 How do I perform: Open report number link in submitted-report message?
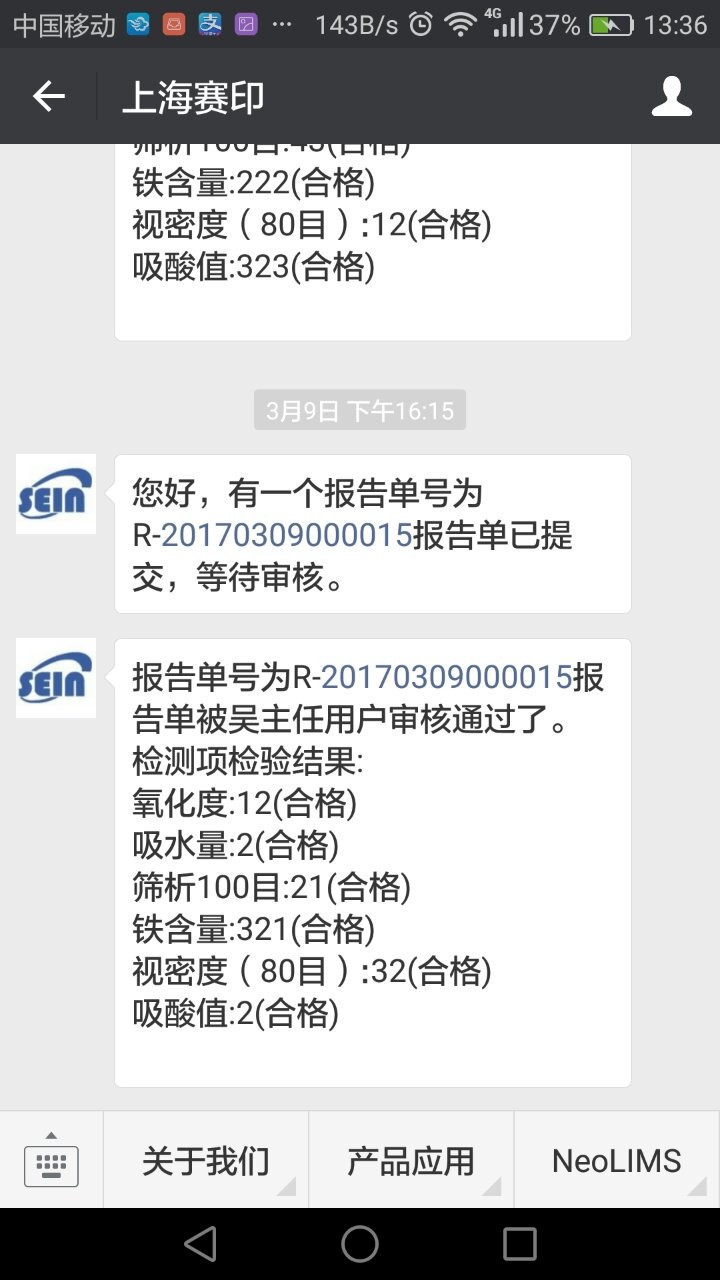pos(286,536)
